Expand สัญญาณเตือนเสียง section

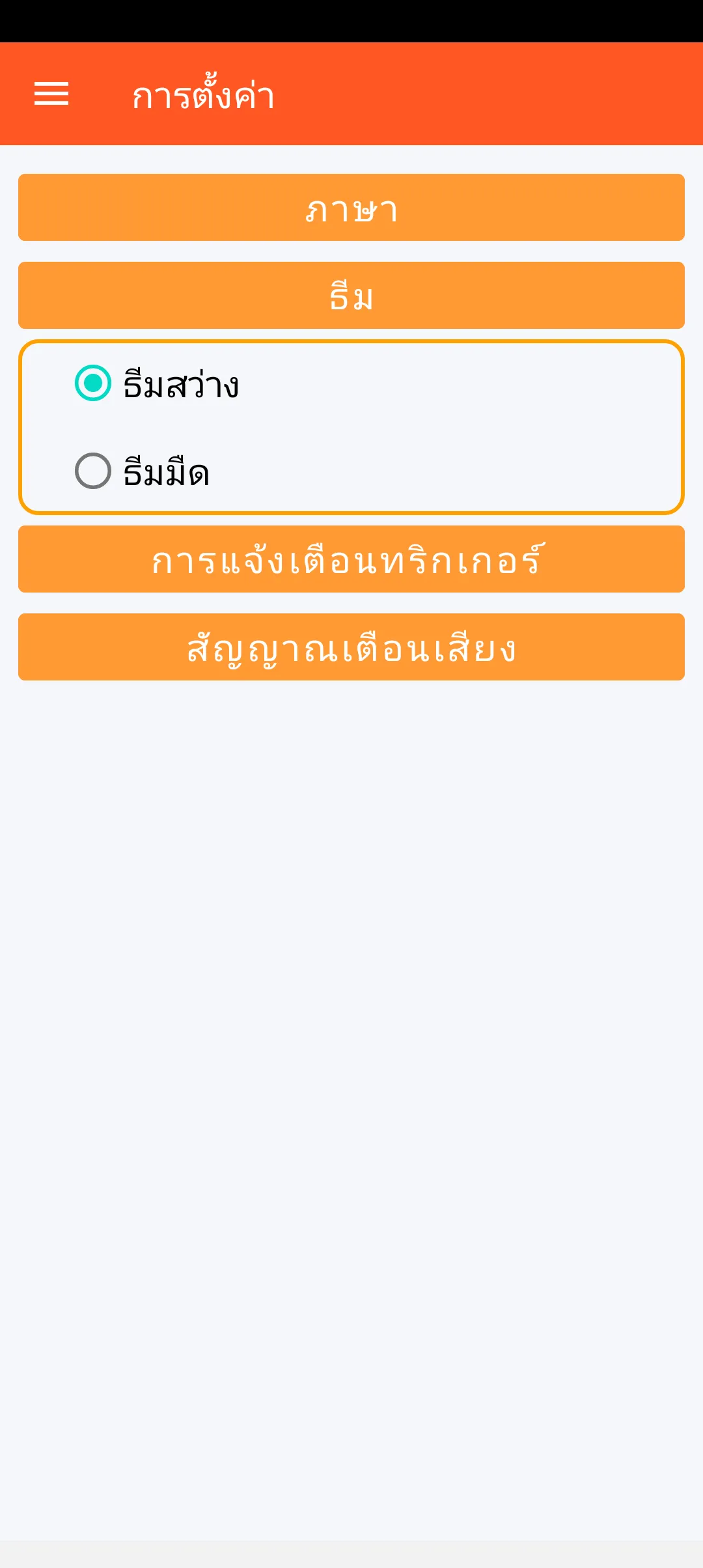pyautogui.click(x=351, y=647)
